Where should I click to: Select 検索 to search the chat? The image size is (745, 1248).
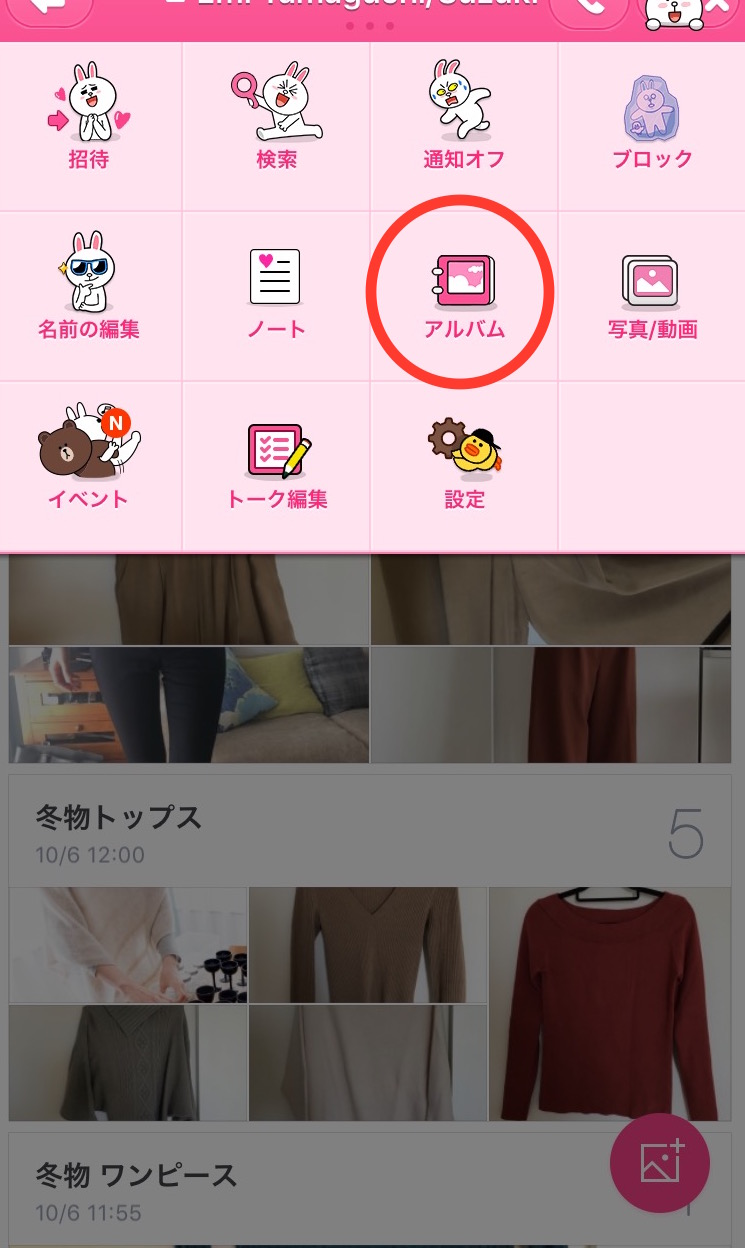(x=276, y=126)
